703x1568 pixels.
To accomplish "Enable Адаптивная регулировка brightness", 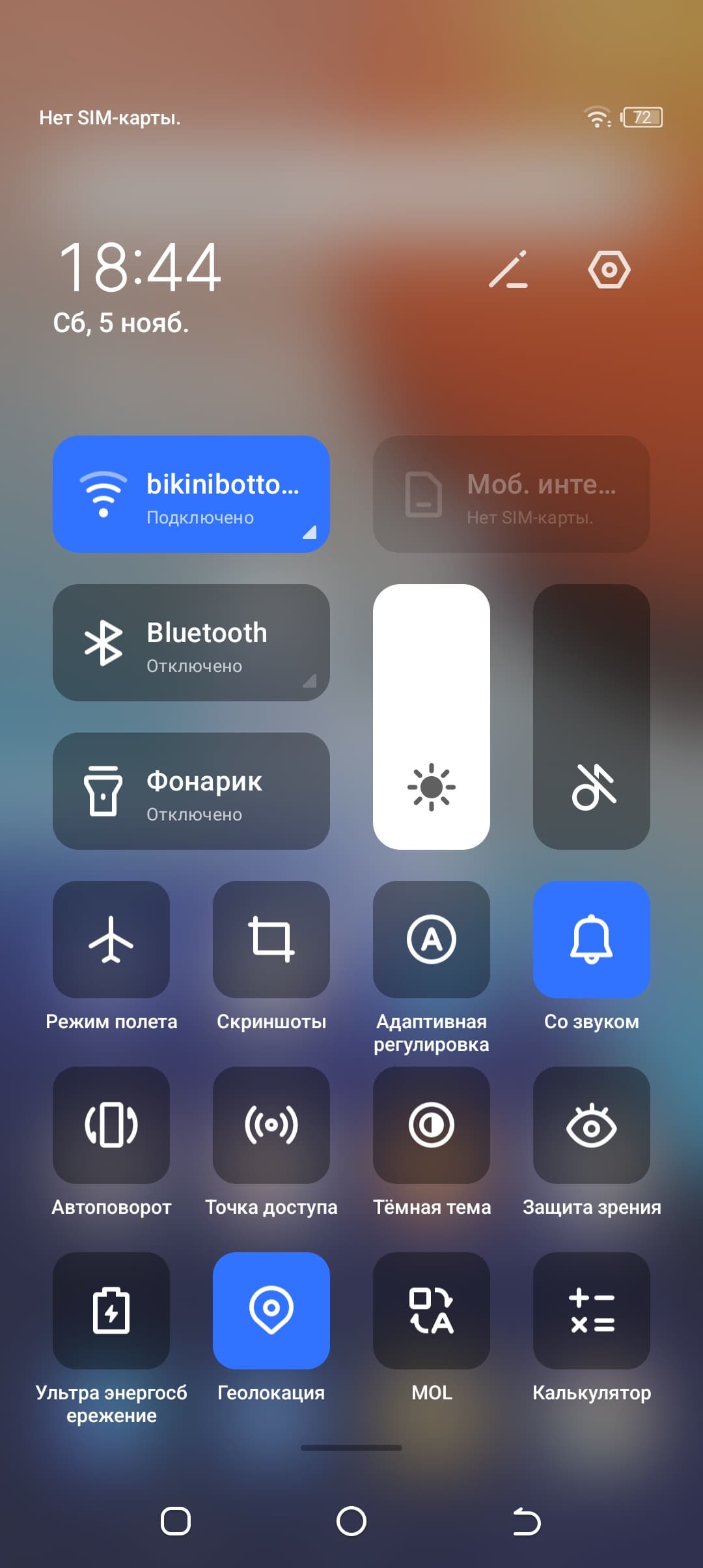I will [x=431, y=940].
